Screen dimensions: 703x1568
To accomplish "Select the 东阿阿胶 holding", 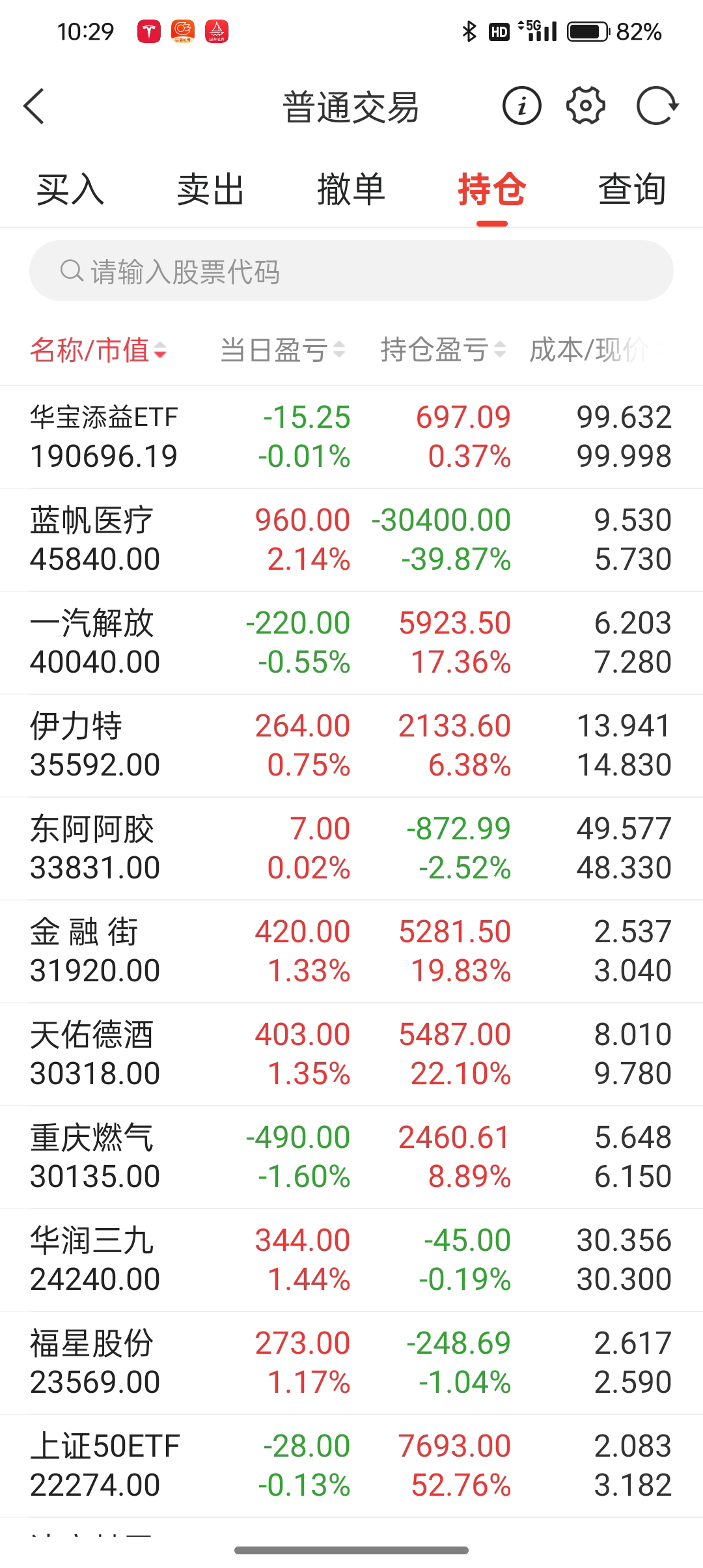I will tap(351, 848).
